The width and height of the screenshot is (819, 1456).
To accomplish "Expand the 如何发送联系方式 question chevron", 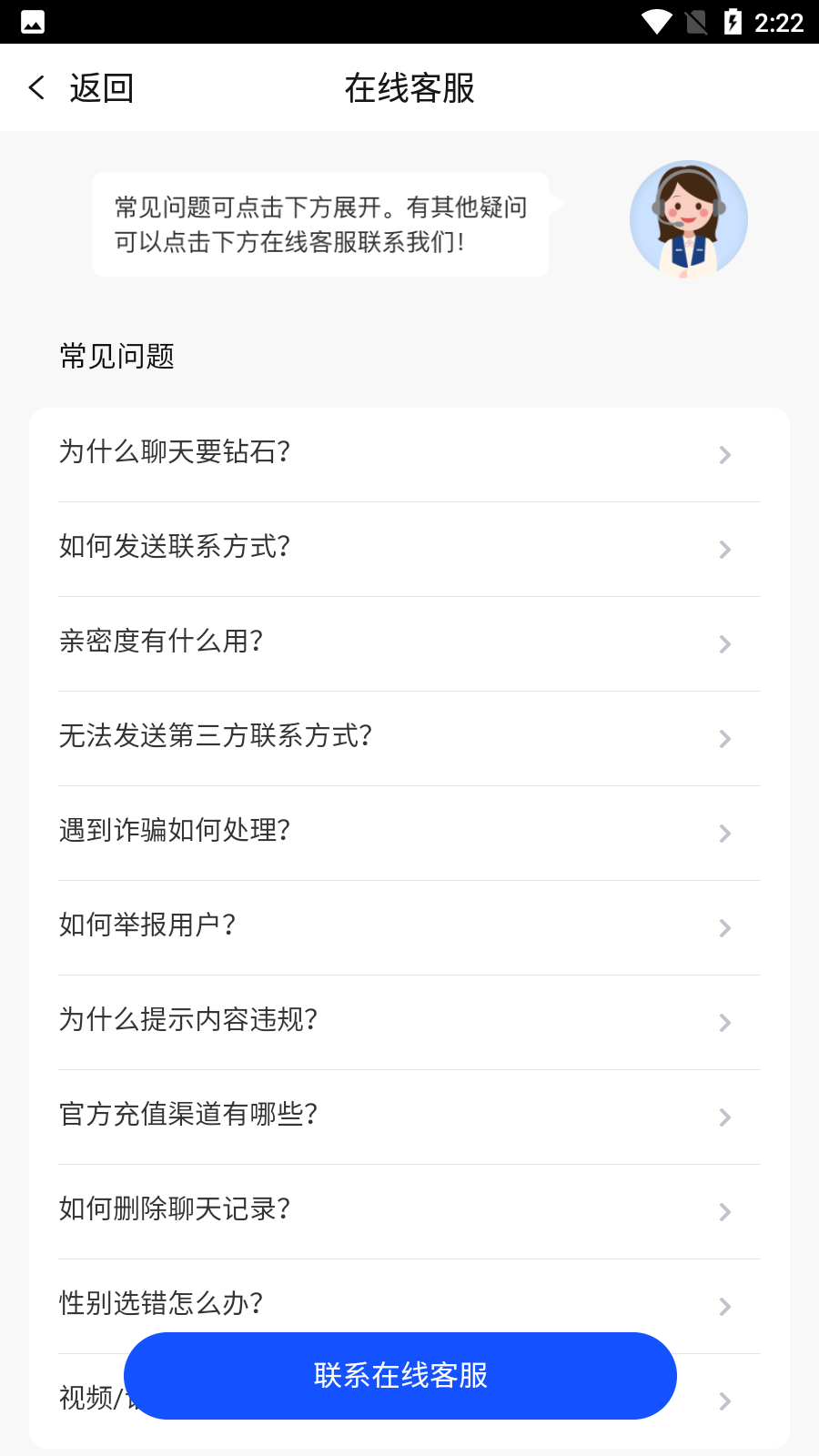I will [724, 550].
